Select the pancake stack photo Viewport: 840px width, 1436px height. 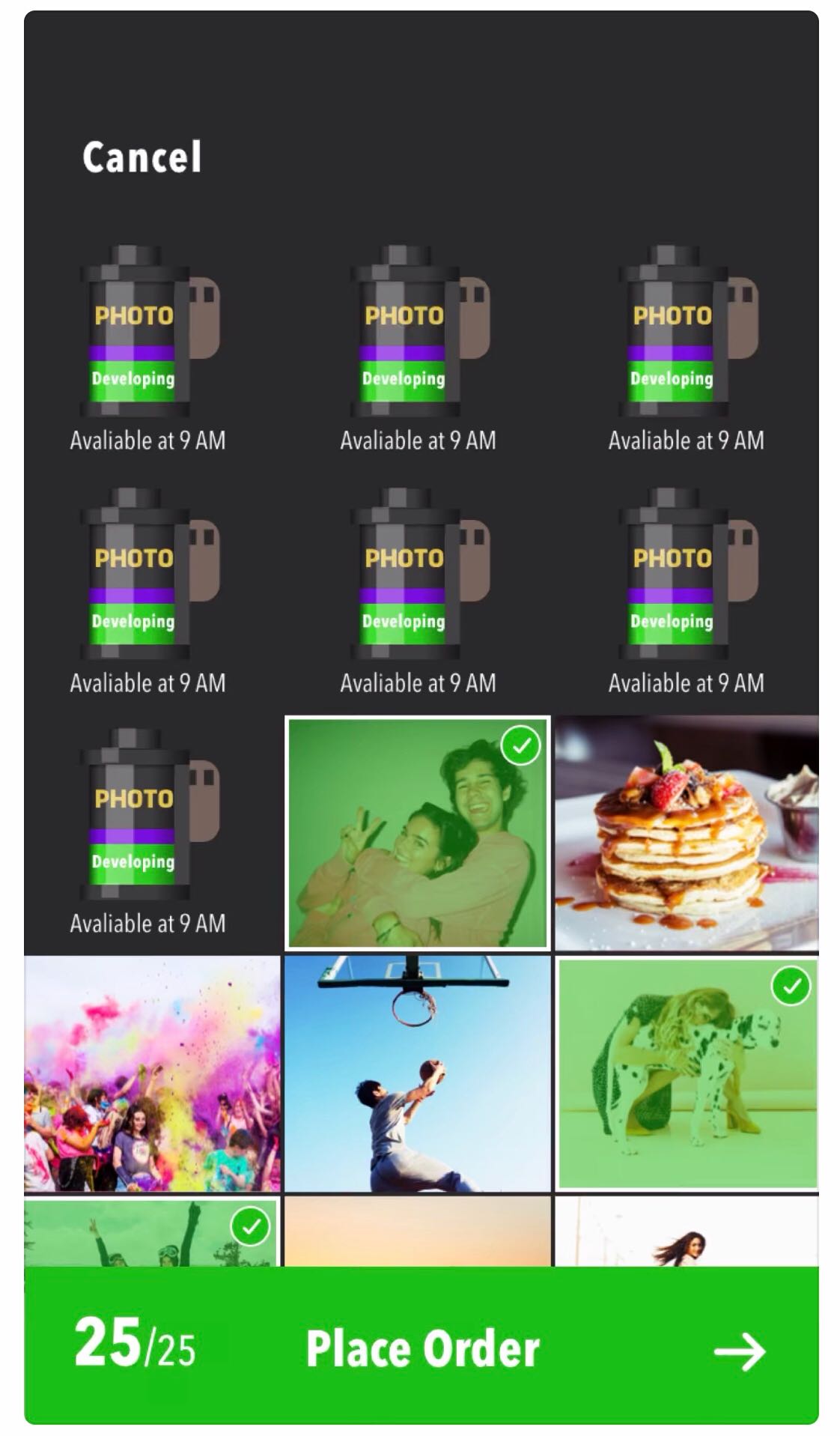click(687, 833)
